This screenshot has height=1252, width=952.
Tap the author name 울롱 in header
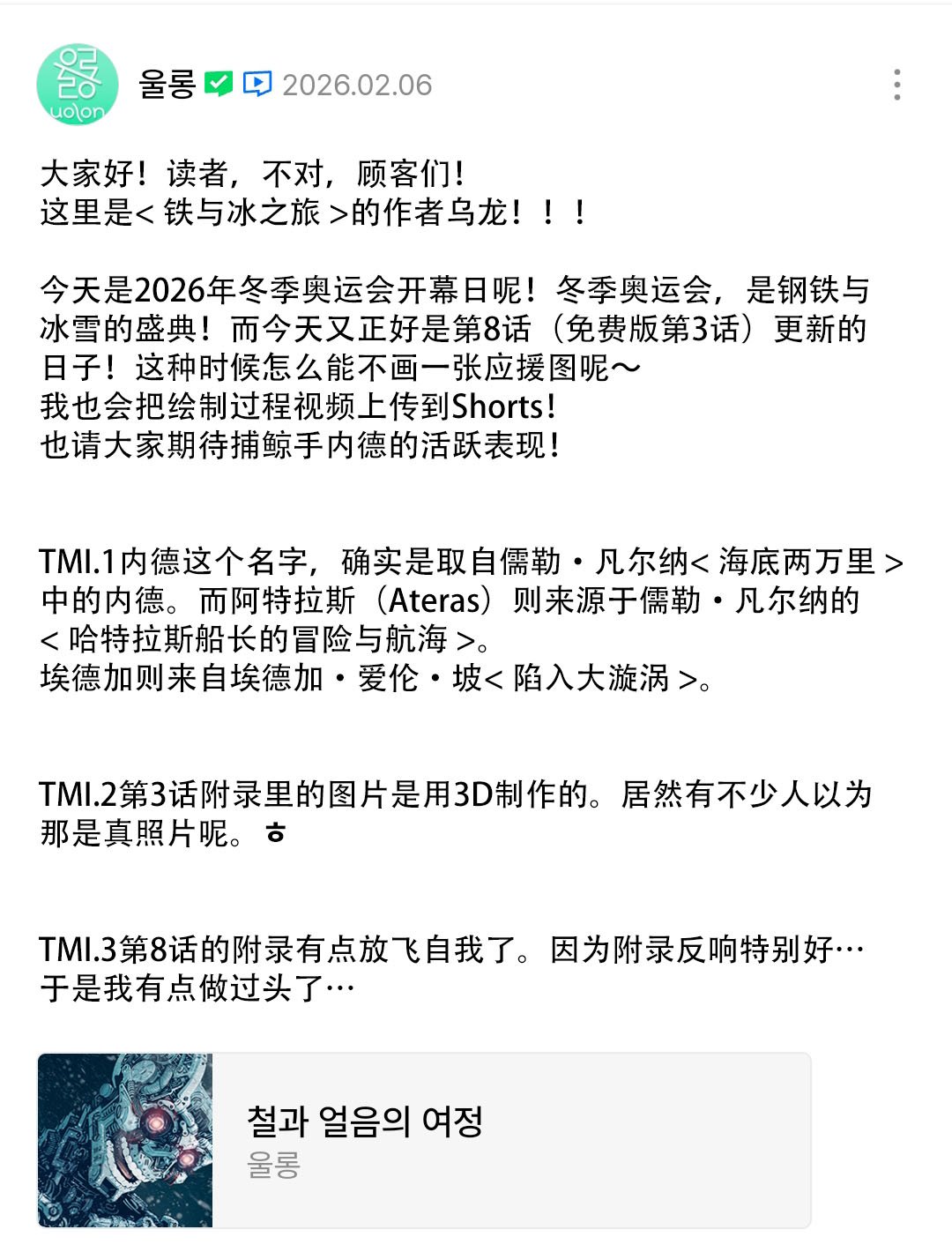click(167, 85)
